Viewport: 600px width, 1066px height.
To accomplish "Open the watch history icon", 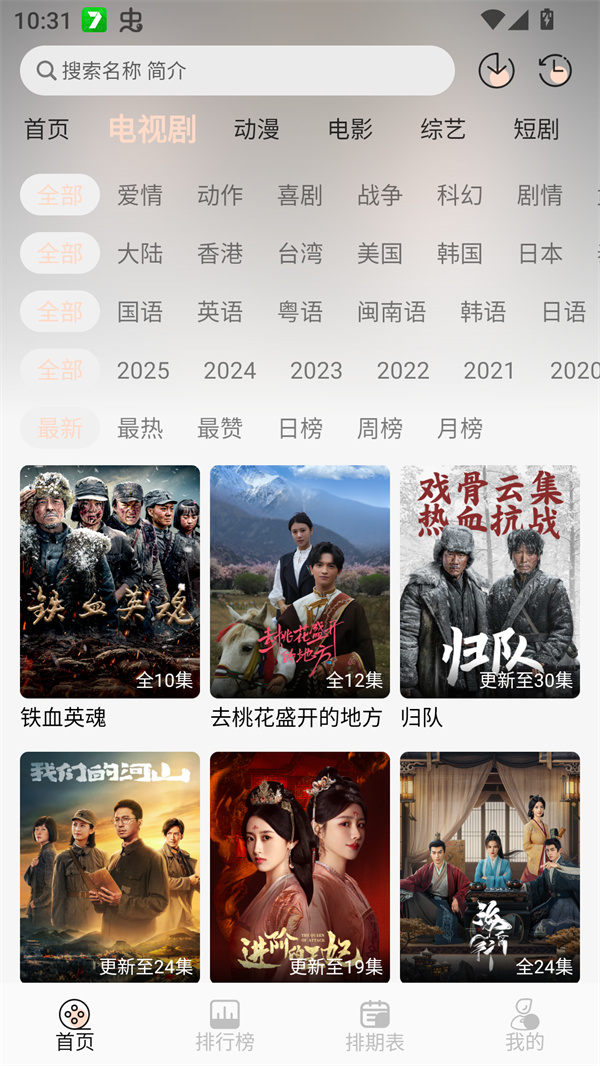I will click(x=554, y=71).
